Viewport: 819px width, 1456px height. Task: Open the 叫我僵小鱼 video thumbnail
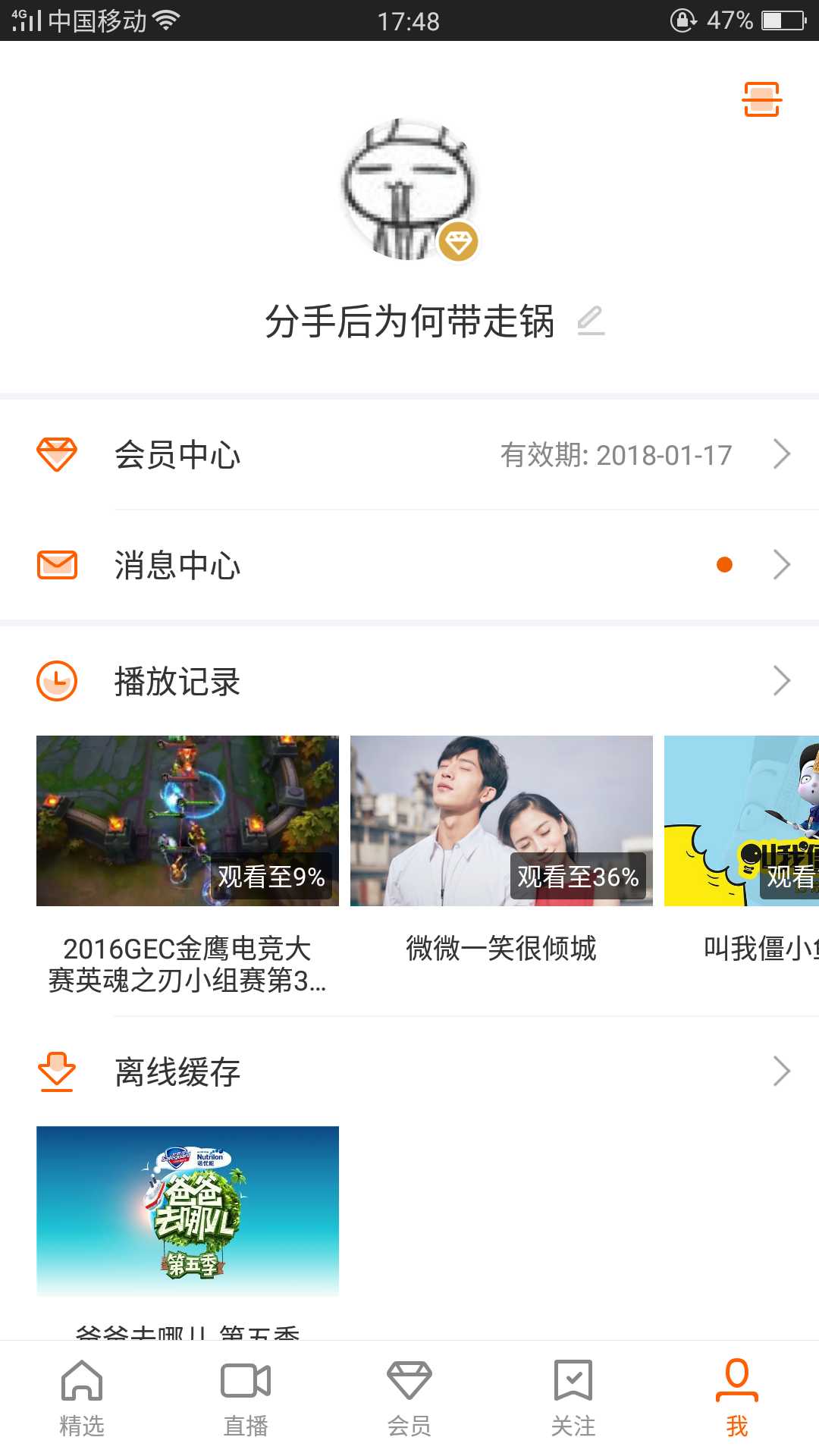pos(742,821)
